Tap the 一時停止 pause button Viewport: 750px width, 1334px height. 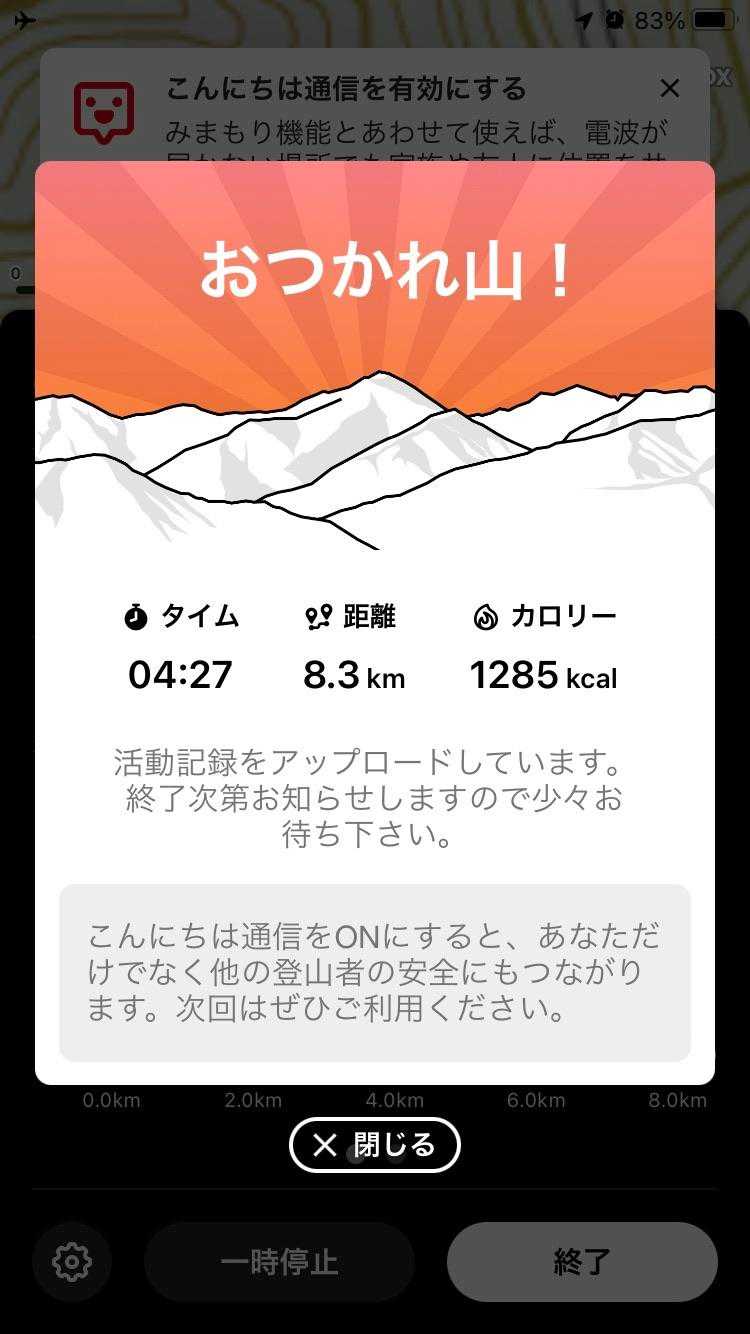279,1262
